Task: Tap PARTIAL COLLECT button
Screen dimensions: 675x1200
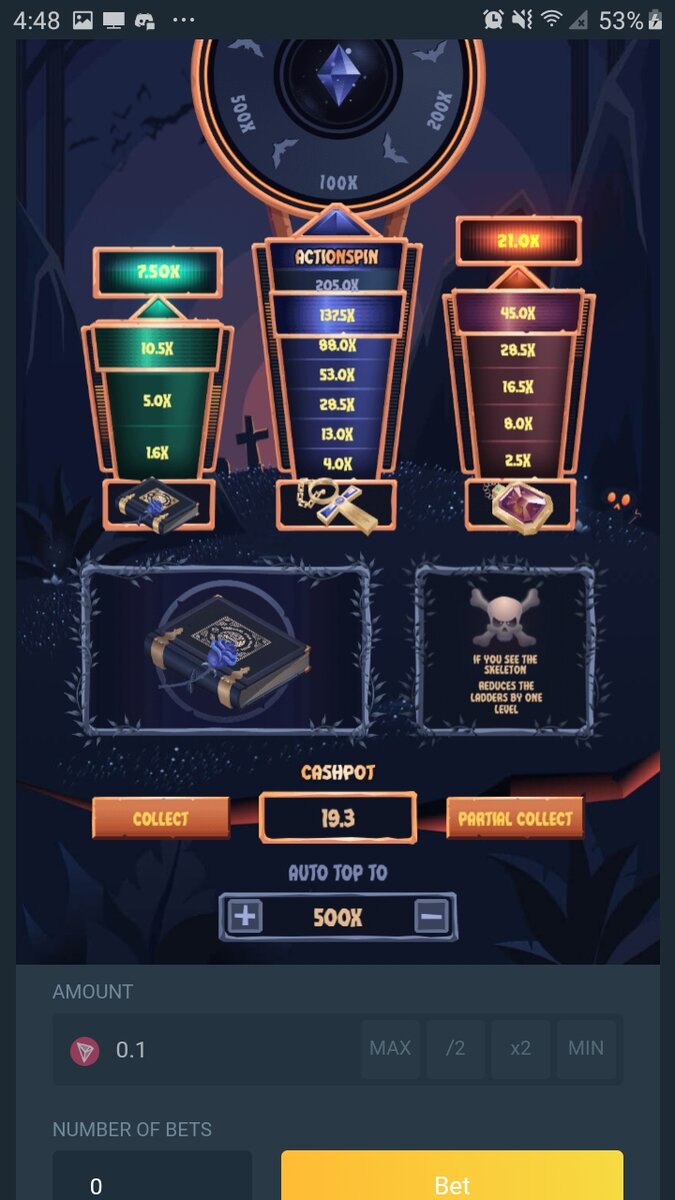Action: [515, 818]
